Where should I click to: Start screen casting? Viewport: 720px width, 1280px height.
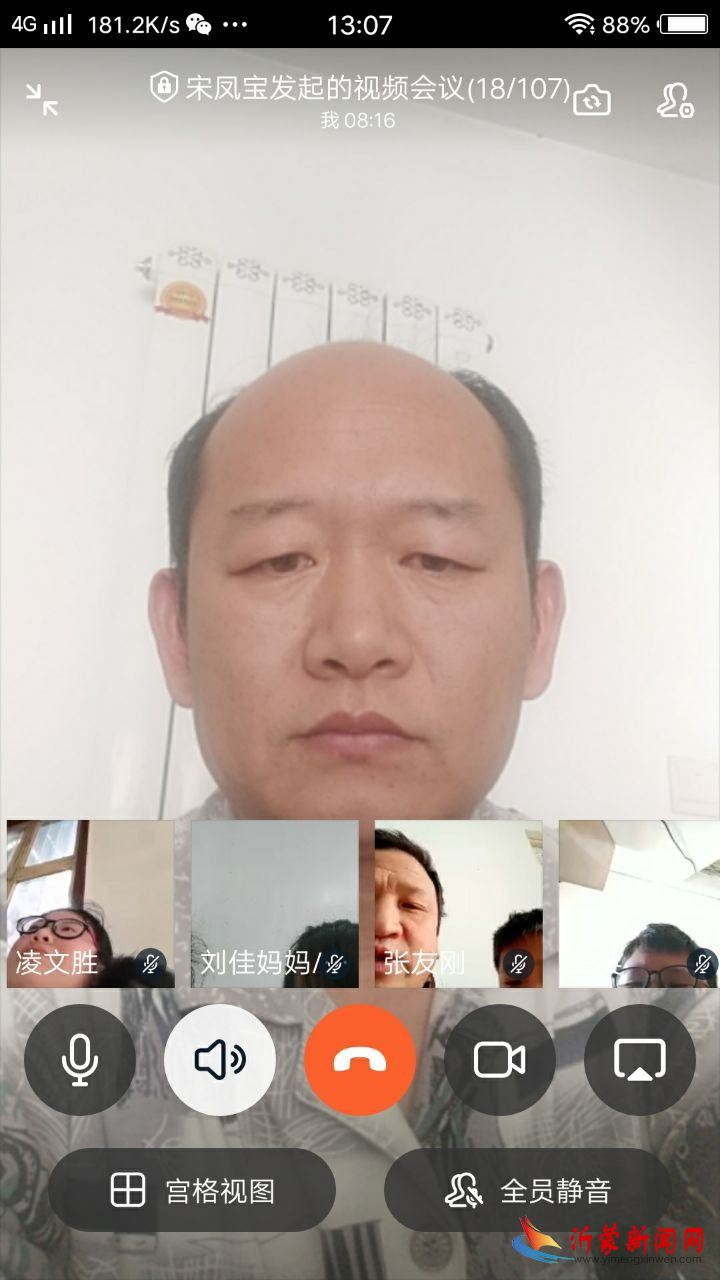pyautogui.click(x=639, y=1060)
